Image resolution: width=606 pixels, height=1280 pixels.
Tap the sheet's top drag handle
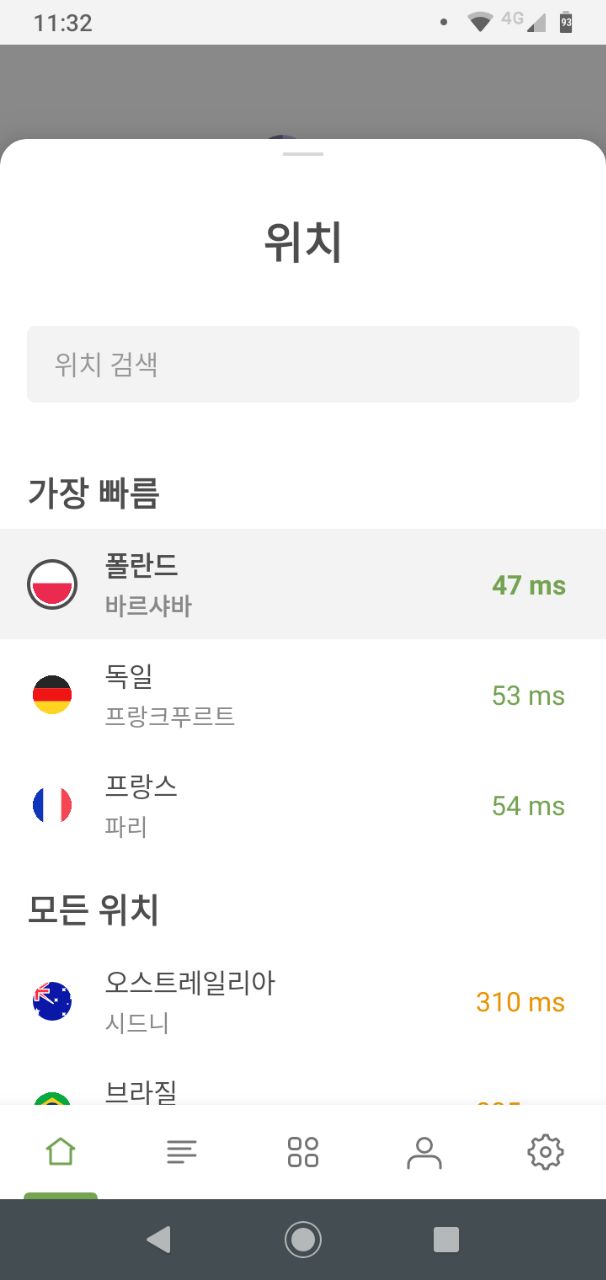click(303, 154)
